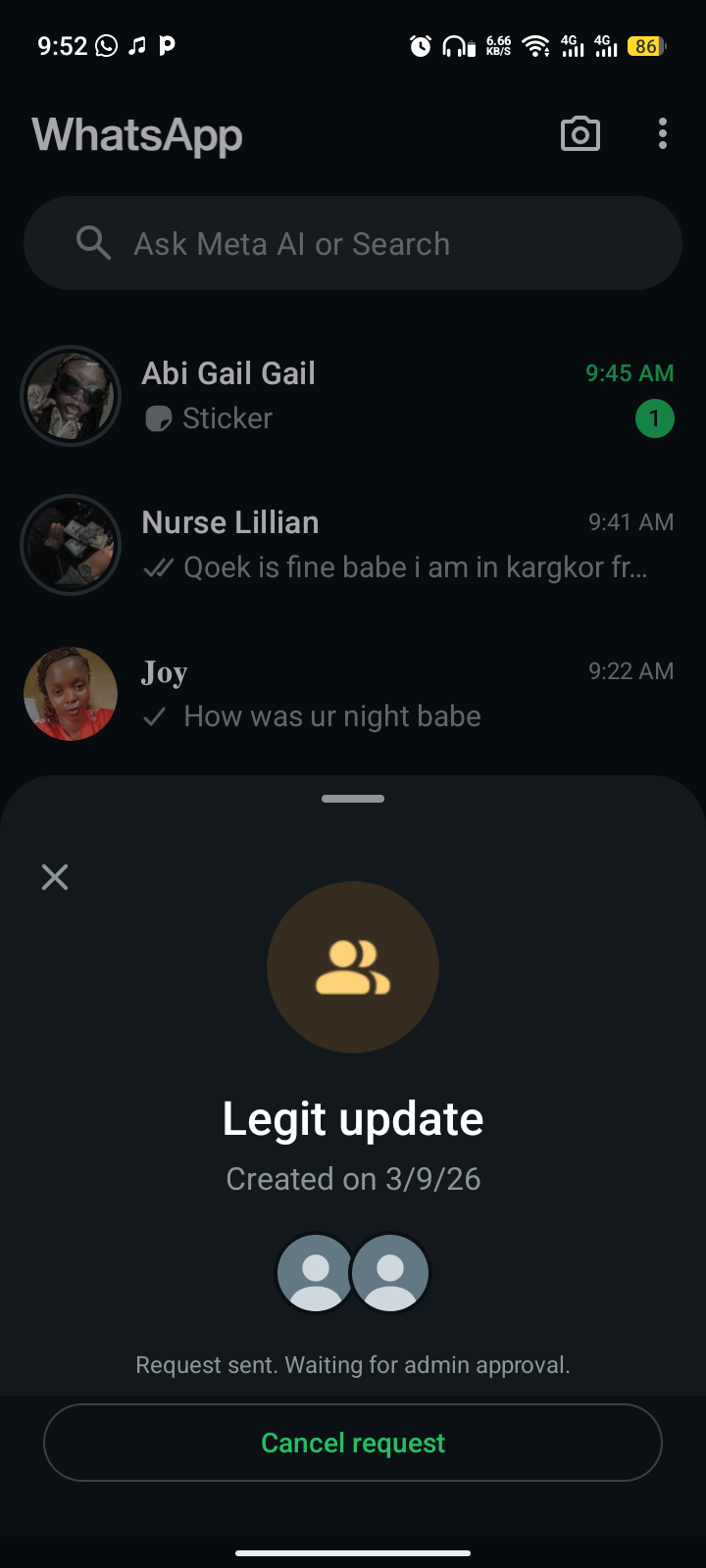The image size is (706, 1568).
Task: Open the three-dot overflow menu
Action: pos(663,134)
